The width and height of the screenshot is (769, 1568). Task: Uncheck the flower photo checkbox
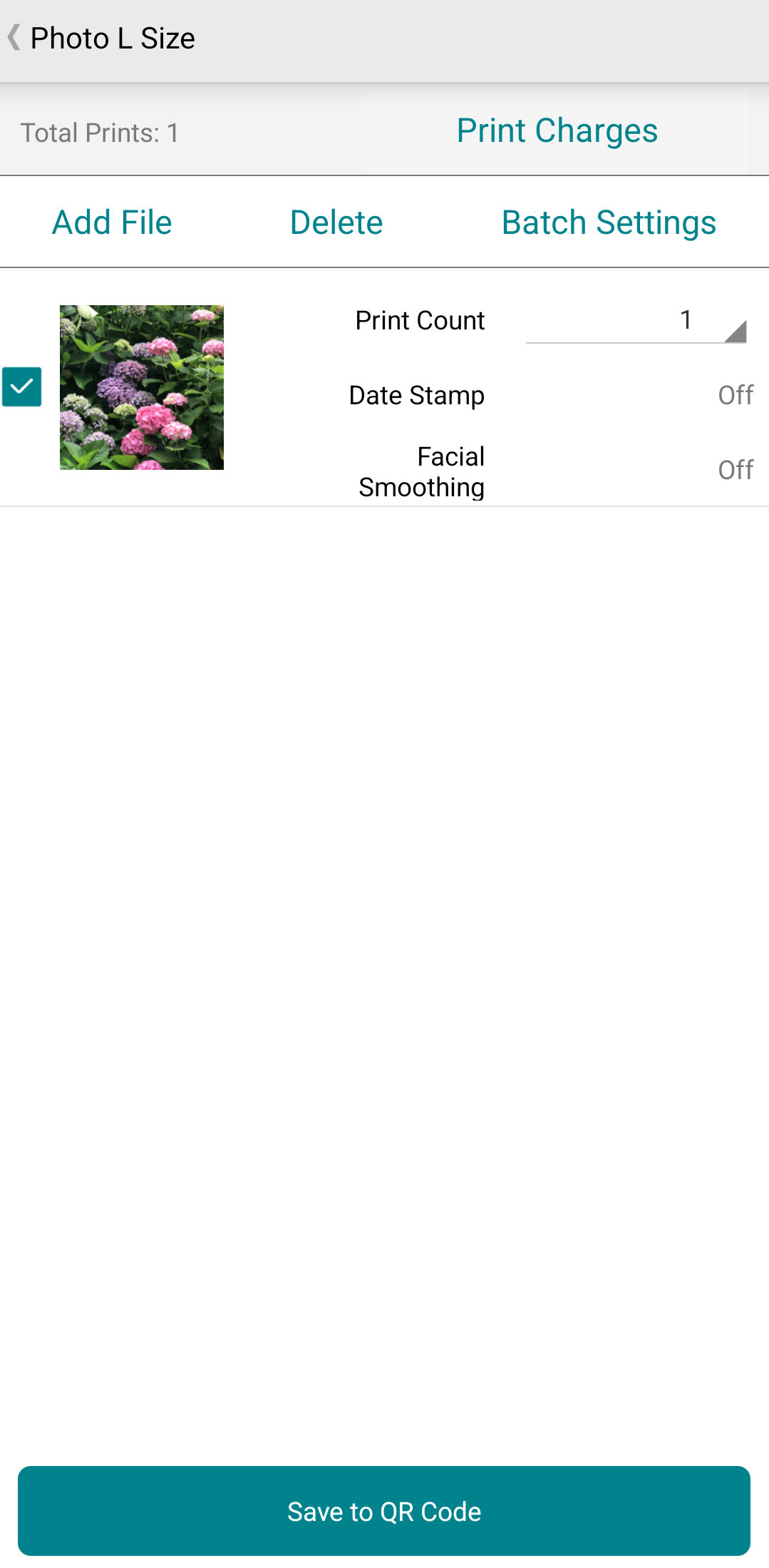[22, 387]
